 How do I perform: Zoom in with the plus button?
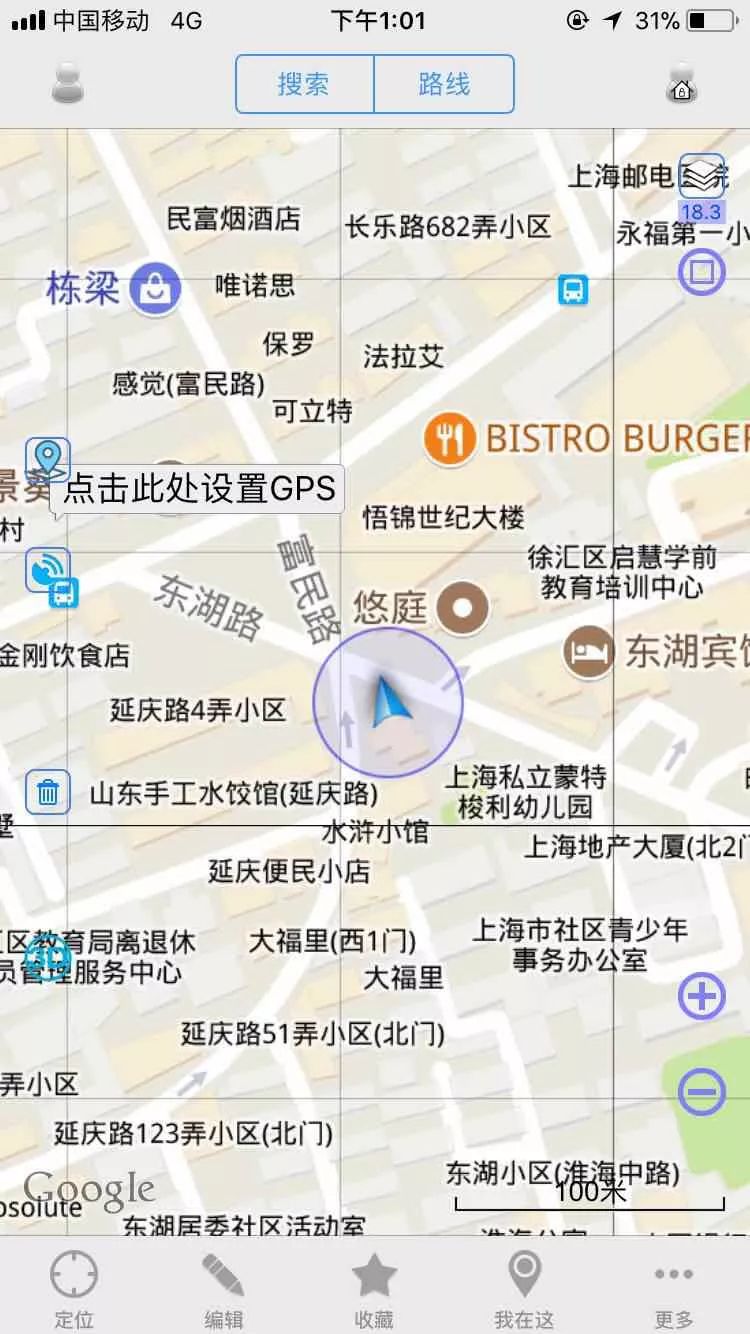click(x=702, y=996)
